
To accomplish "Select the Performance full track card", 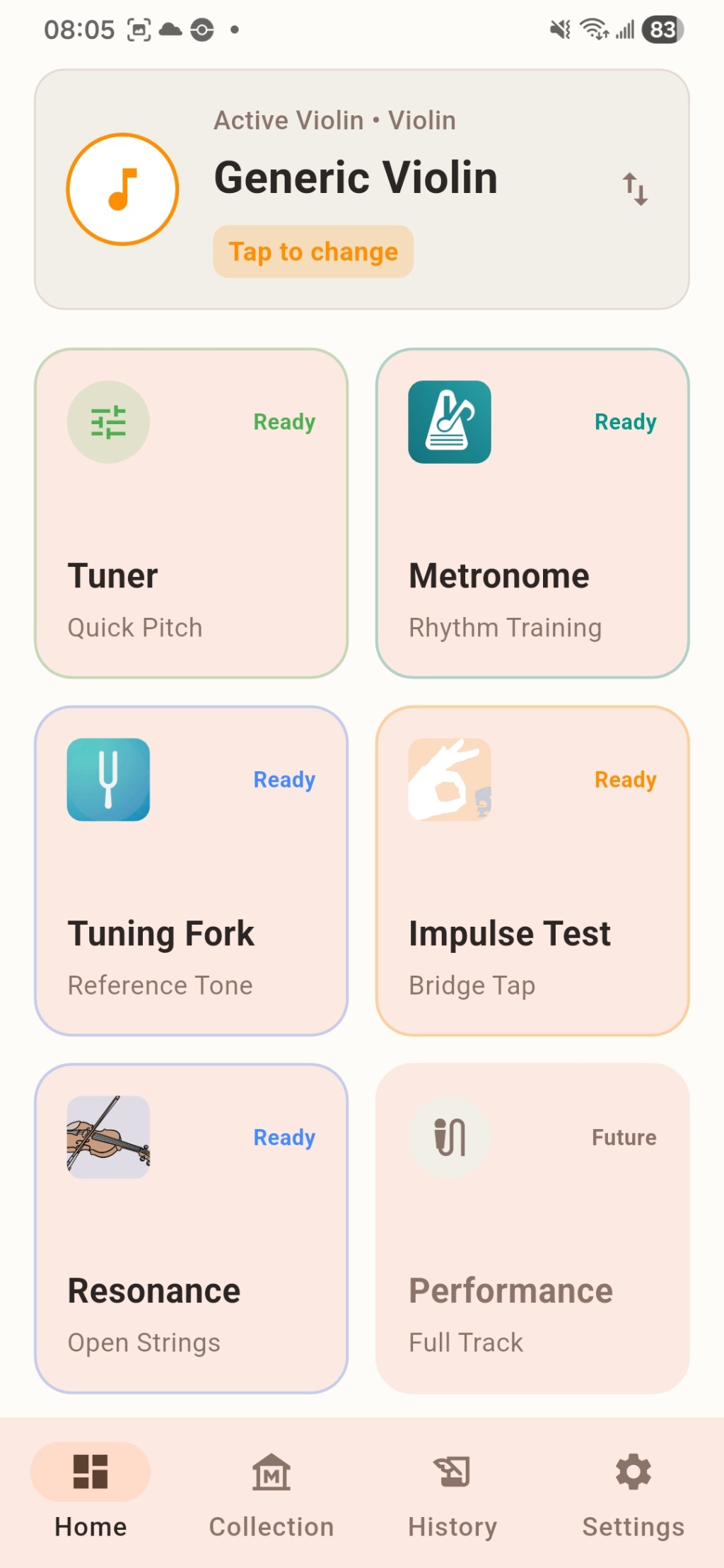I will click(532, 1229).
